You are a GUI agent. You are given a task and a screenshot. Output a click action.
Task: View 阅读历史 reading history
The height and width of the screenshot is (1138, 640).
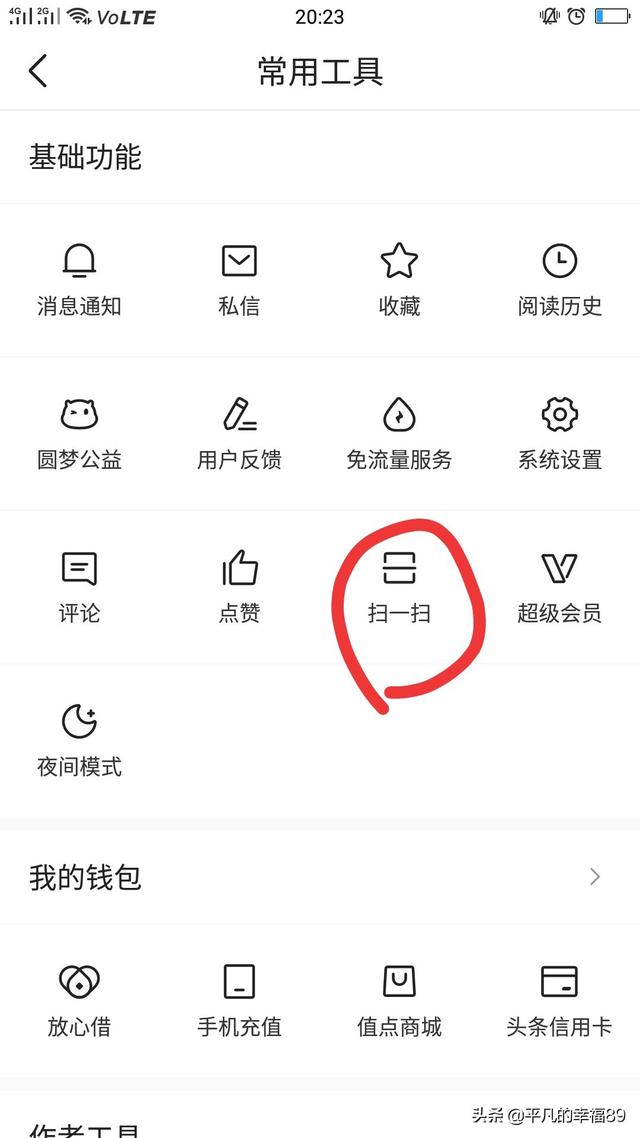pyautogui.click(x=559, y=280)
